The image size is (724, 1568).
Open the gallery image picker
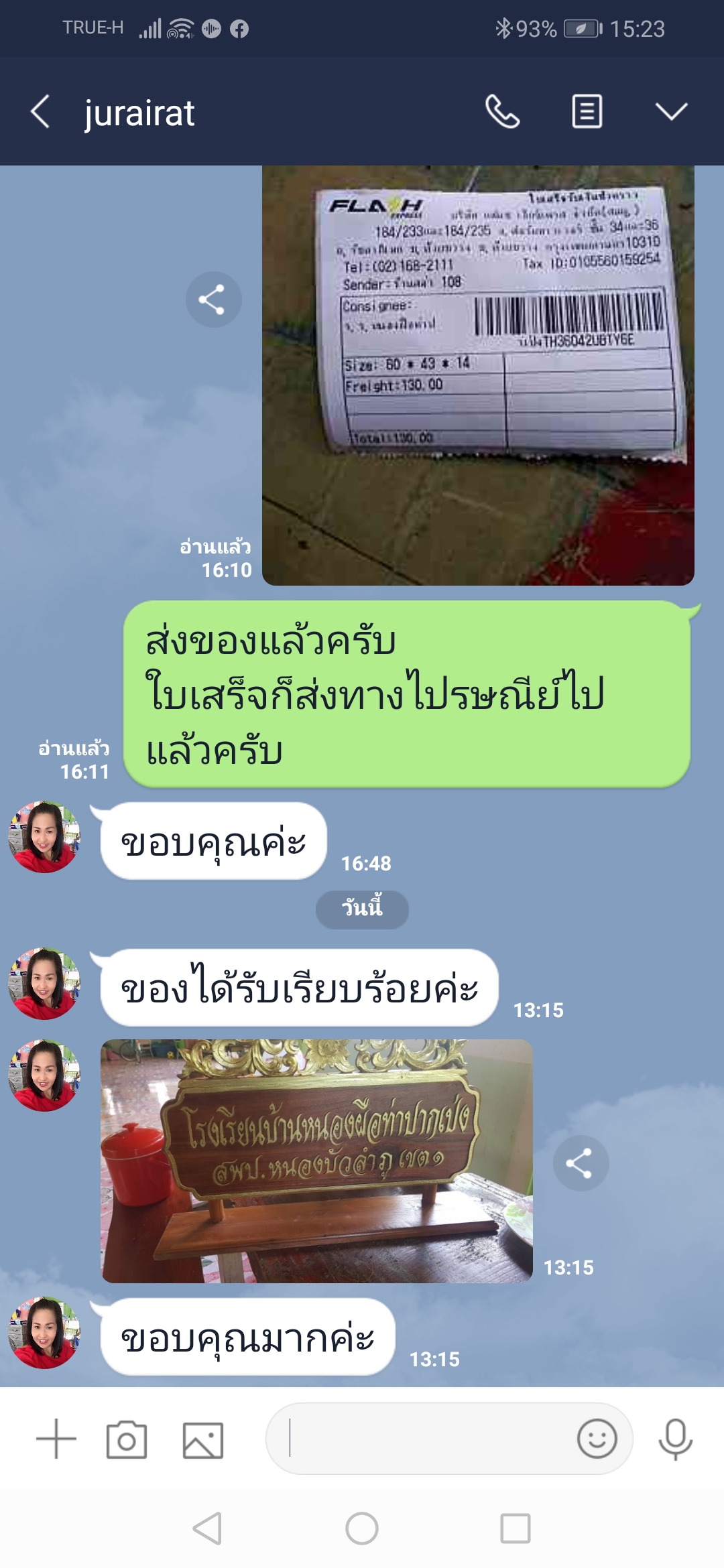pos(203,1439)
